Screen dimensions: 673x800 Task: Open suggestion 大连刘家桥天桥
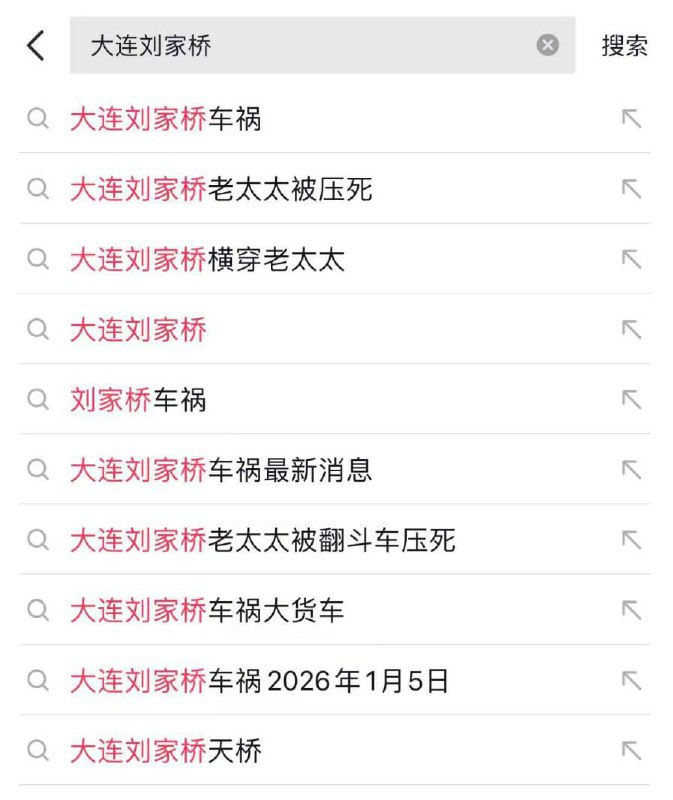166,750
